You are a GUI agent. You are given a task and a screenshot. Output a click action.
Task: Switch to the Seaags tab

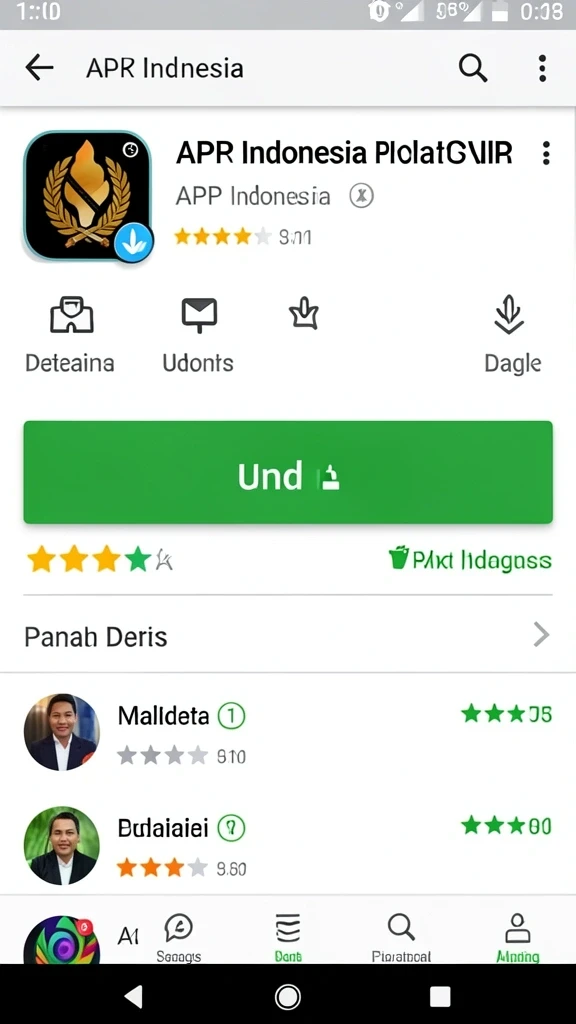[x=178, y=938]
